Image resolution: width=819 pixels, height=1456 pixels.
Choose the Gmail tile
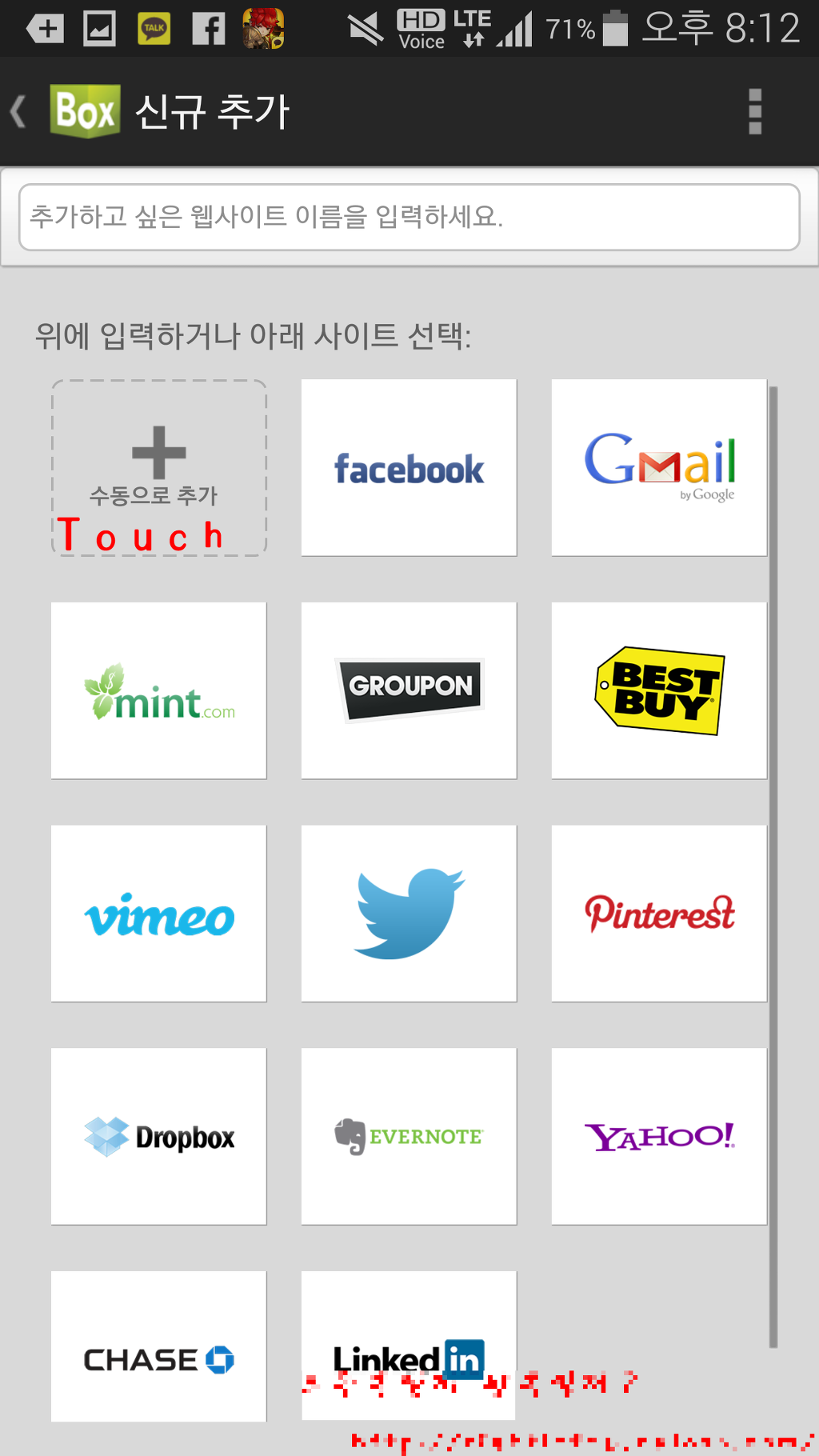coord(659,468)
